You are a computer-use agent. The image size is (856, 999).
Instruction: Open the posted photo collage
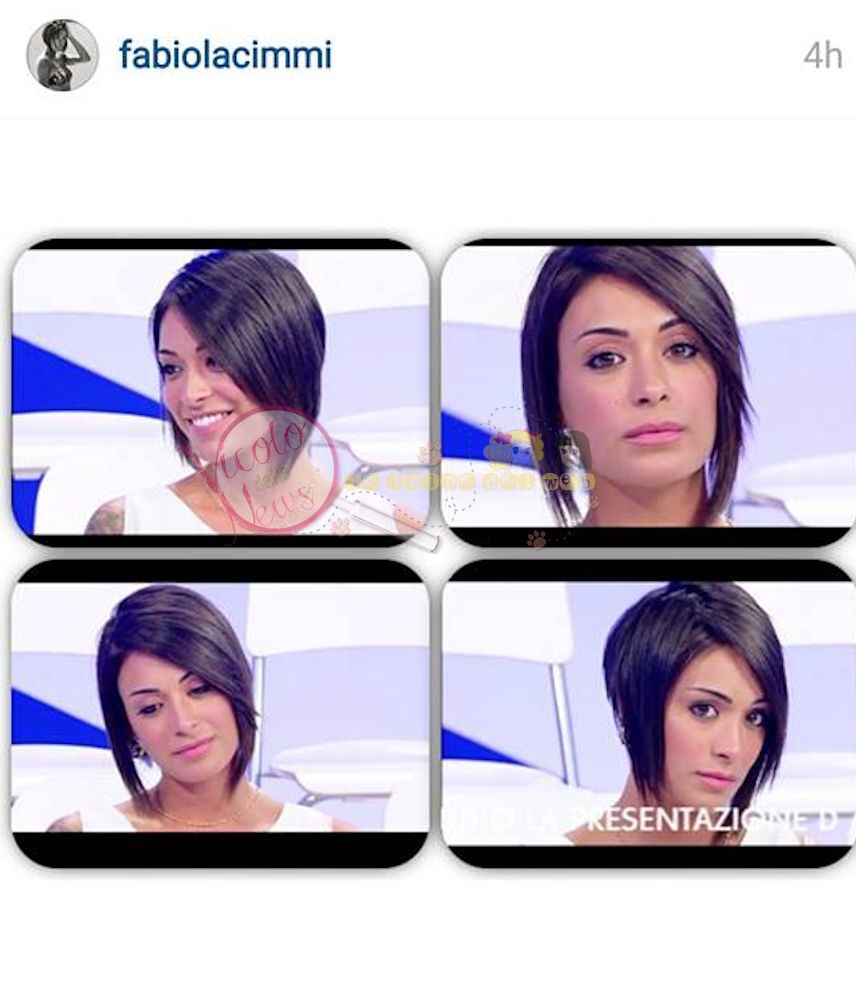click(x=428, y=552)
